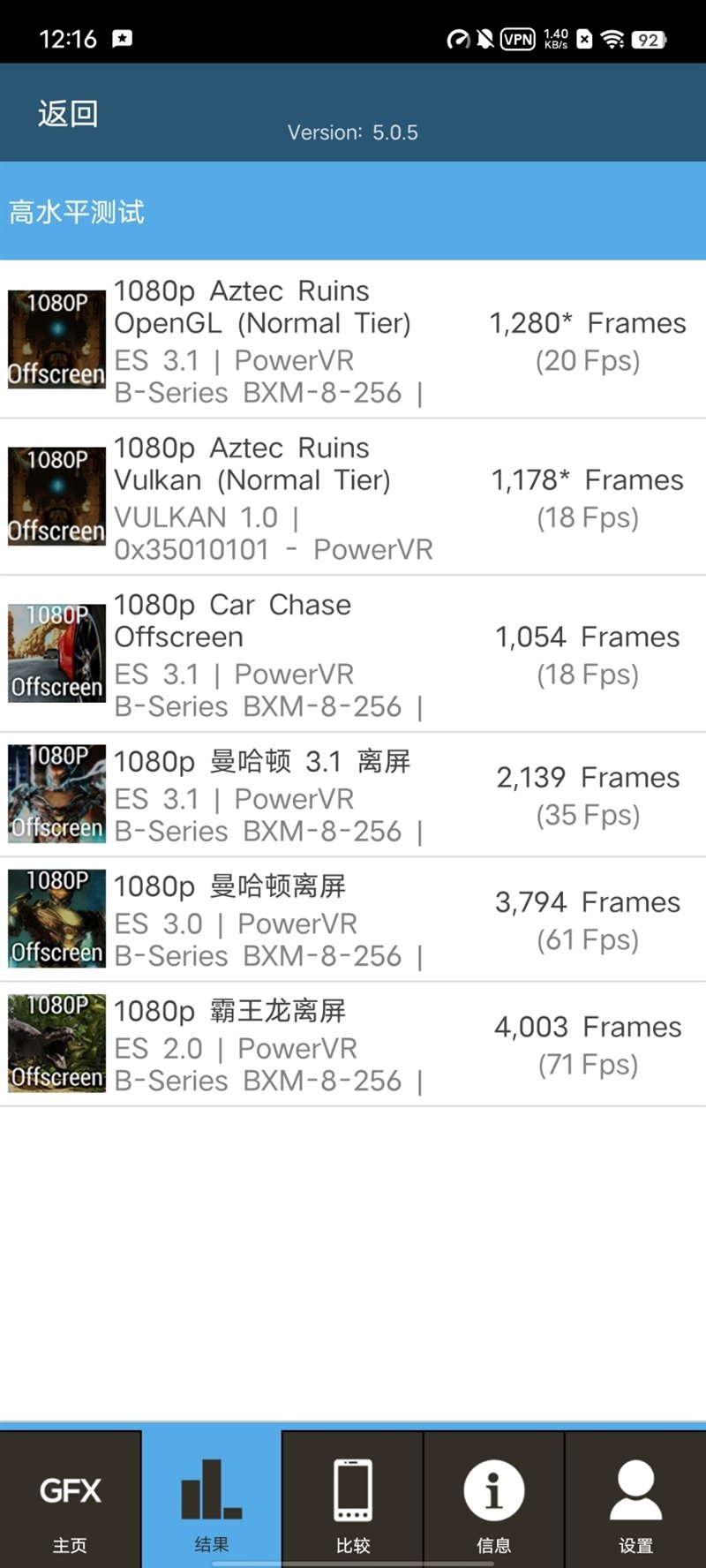Tap the 霸王龙离屏 test thumbnail
Screen dimensions: 706x1568
point(56,1044)
